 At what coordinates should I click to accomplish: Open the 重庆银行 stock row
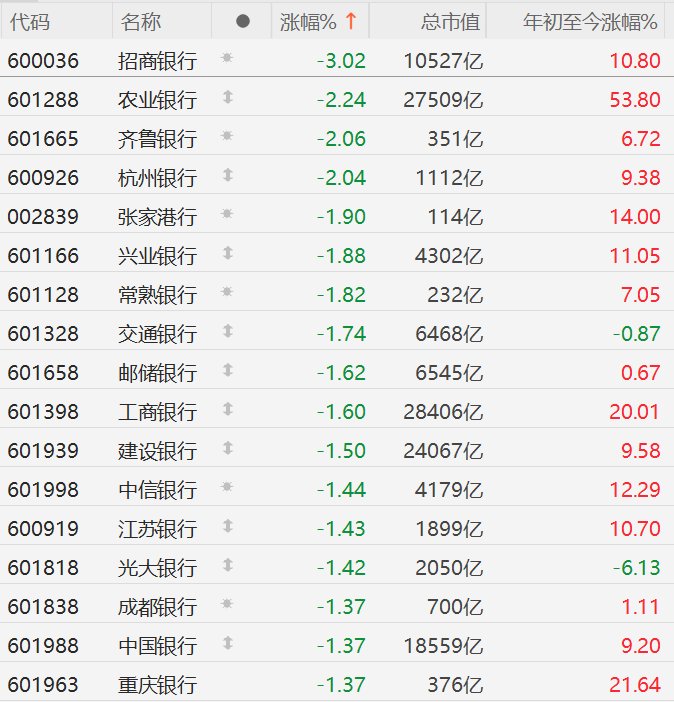tap(157, 684)
